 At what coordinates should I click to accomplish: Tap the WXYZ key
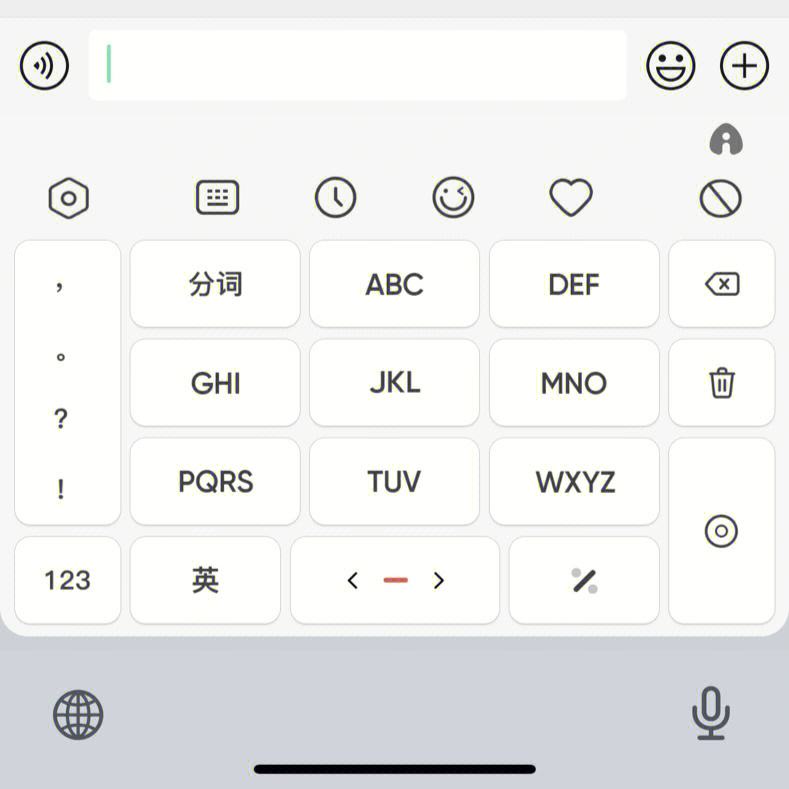pyautogui.click(x=573, y=481)
